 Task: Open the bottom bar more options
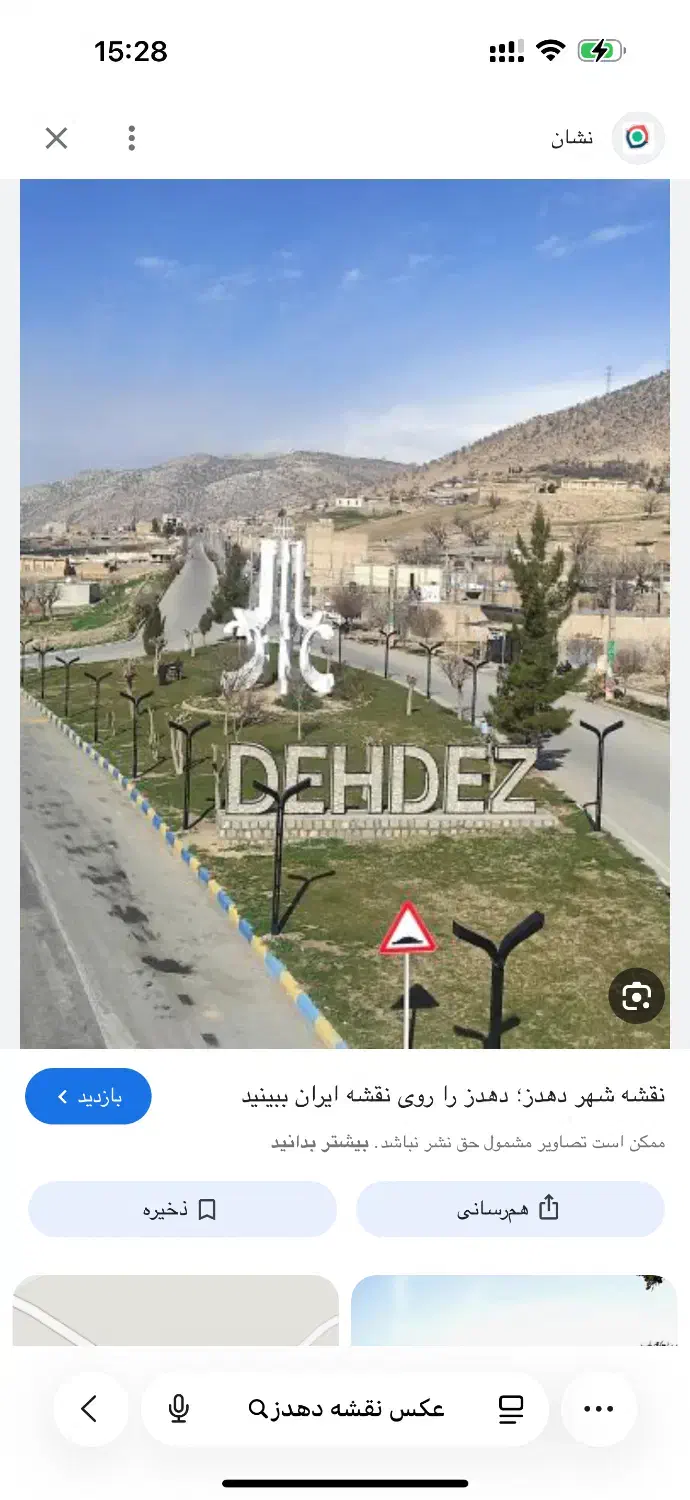point(598,1409)
